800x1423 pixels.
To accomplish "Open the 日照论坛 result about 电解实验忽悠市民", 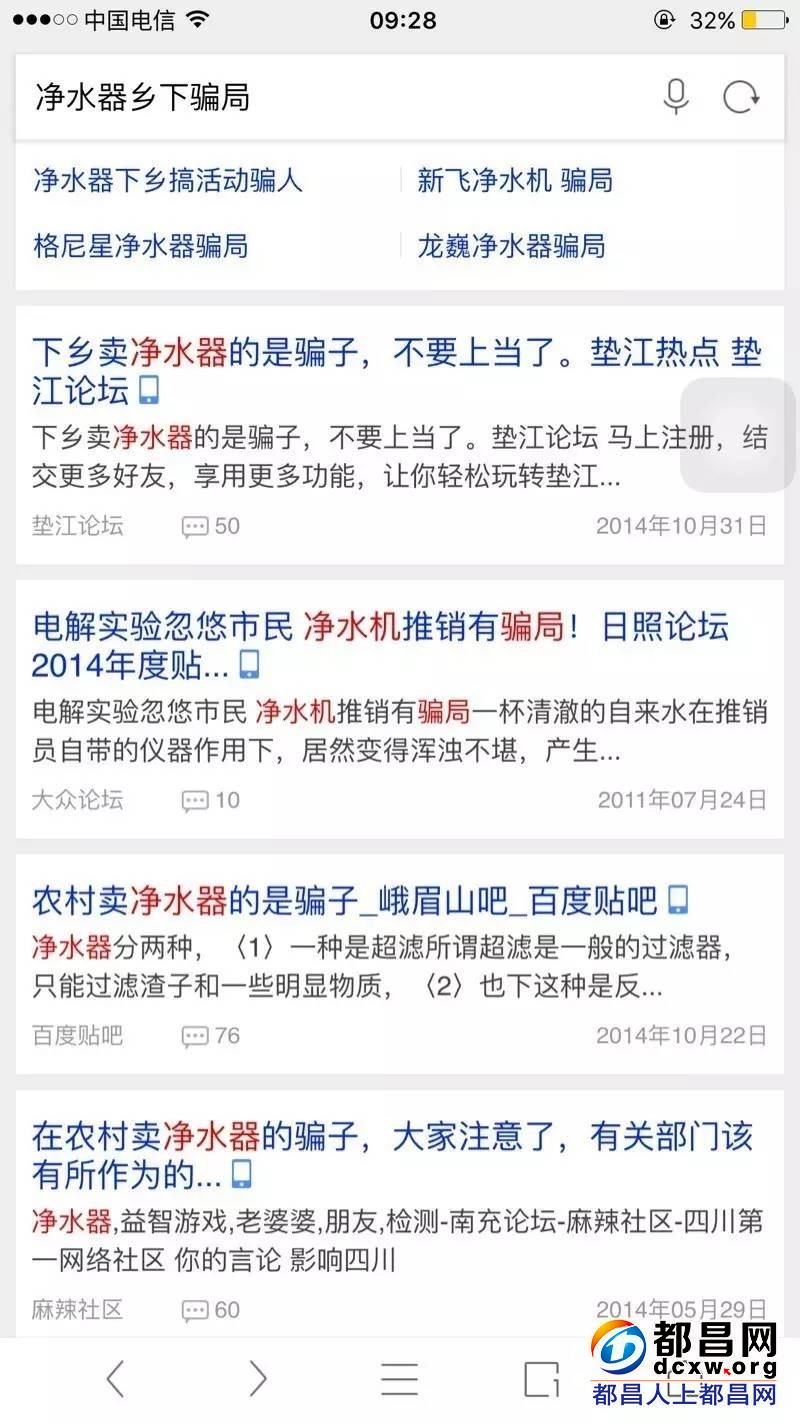I will 380,646.
